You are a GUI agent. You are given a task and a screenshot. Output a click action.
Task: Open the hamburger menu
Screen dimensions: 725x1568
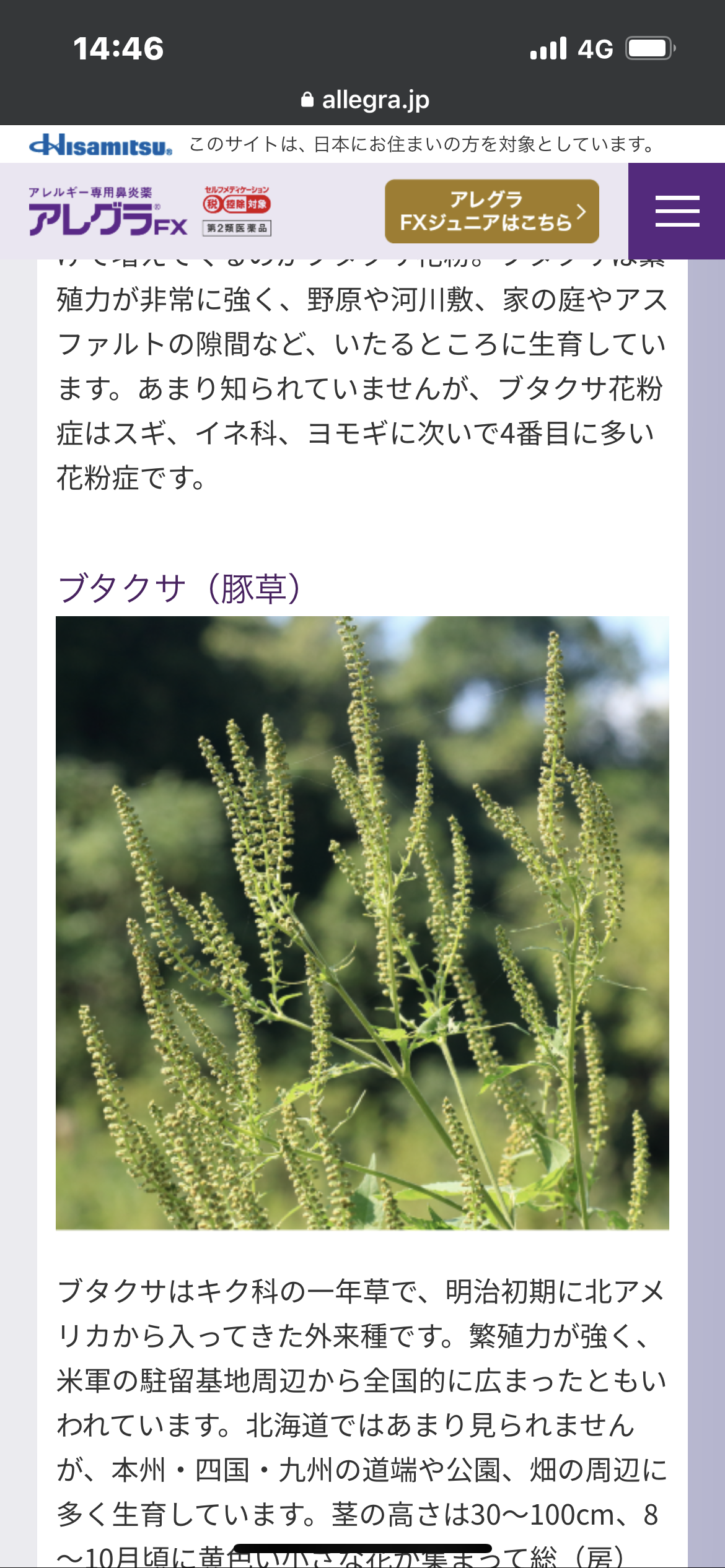pyautogui.click(x=677, y=211)
